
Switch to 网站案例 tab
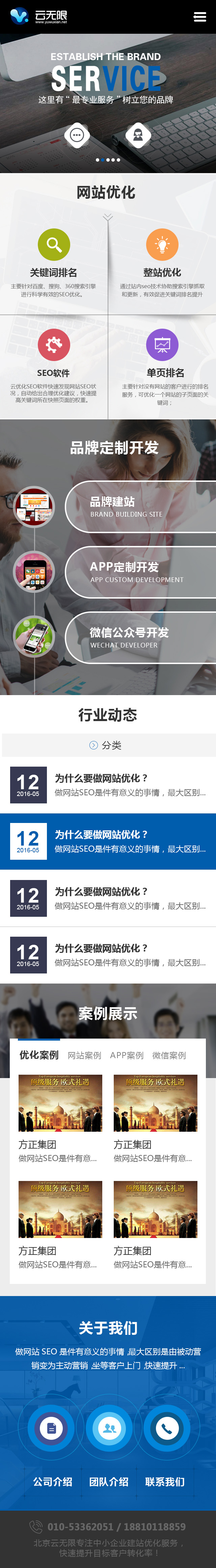(85, 1055)
